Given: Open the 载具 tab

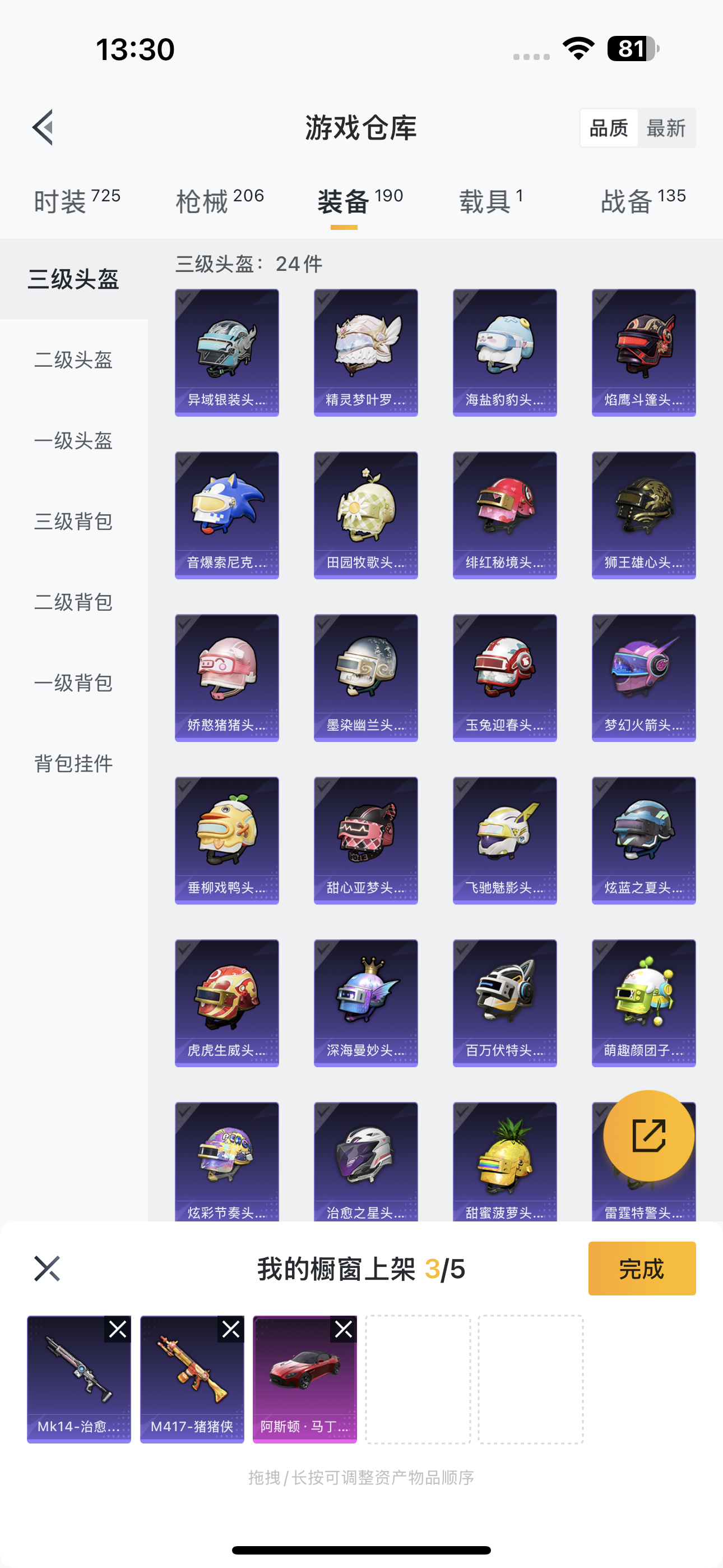Looking at the screenshot, I should (490, 201).
